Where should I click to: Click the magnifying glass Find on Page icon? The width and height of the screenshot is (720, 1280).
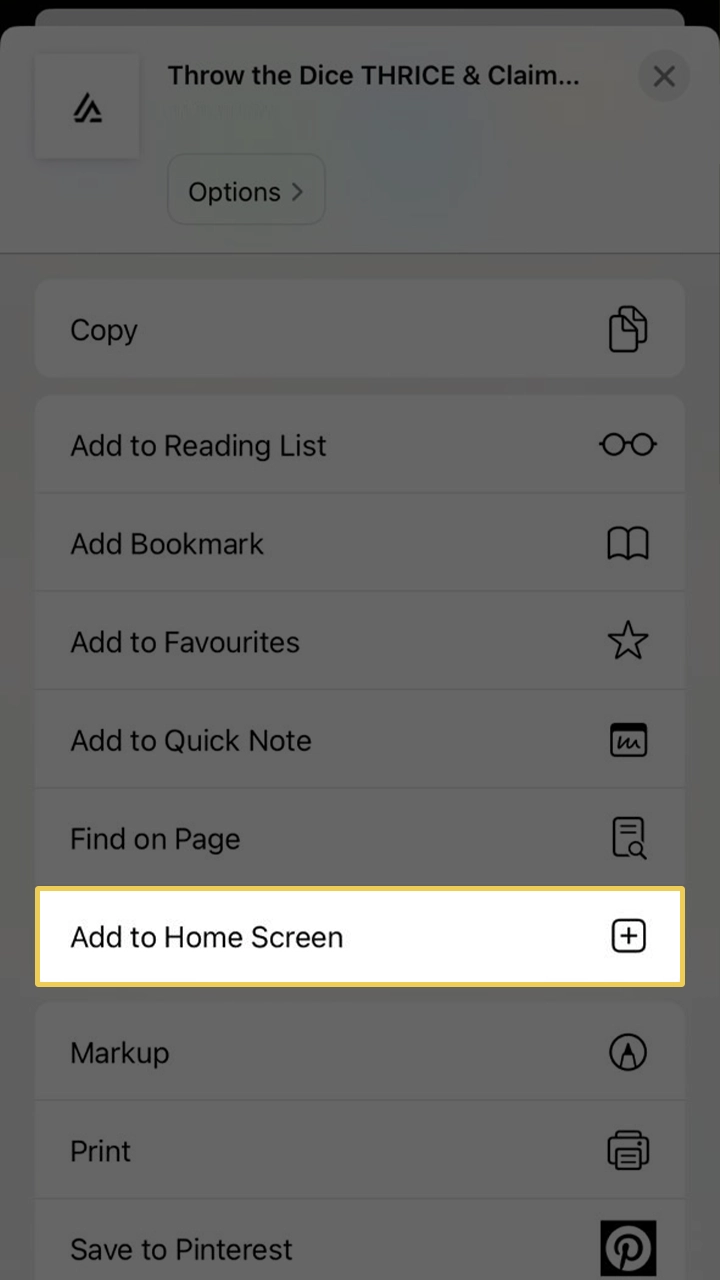tap(628, 837)
